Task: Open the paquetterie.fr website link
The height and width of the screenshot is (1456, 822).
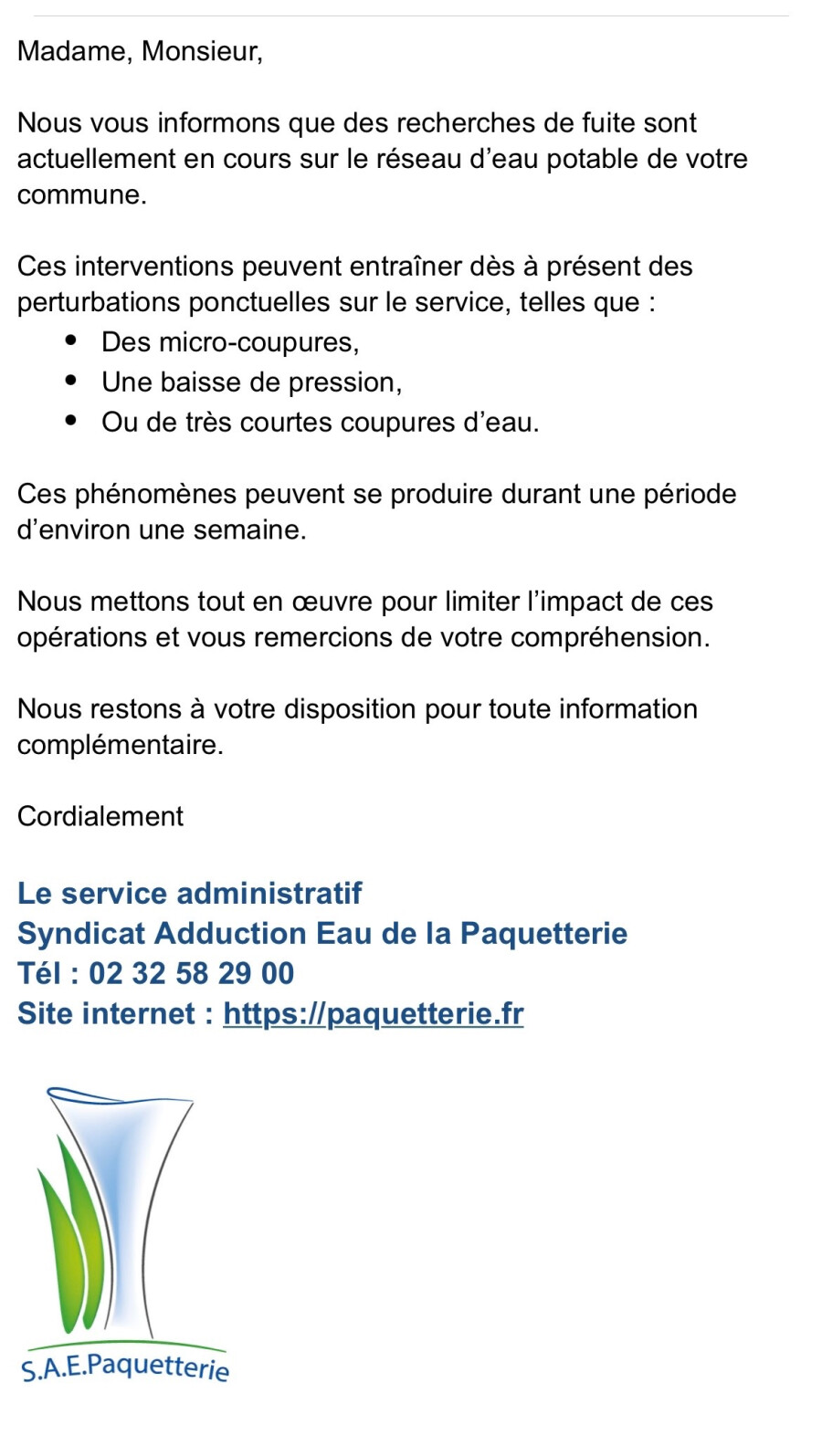Action: (374, 1013)
